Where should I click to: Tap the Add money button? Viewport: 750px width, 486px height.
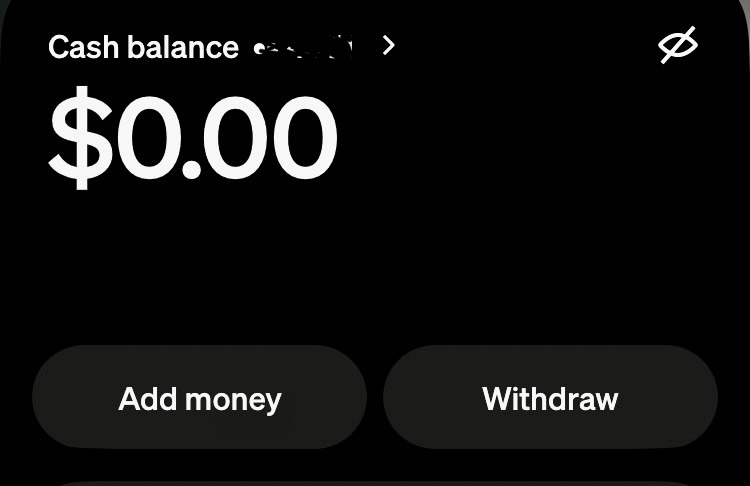[x=199, y=398]
